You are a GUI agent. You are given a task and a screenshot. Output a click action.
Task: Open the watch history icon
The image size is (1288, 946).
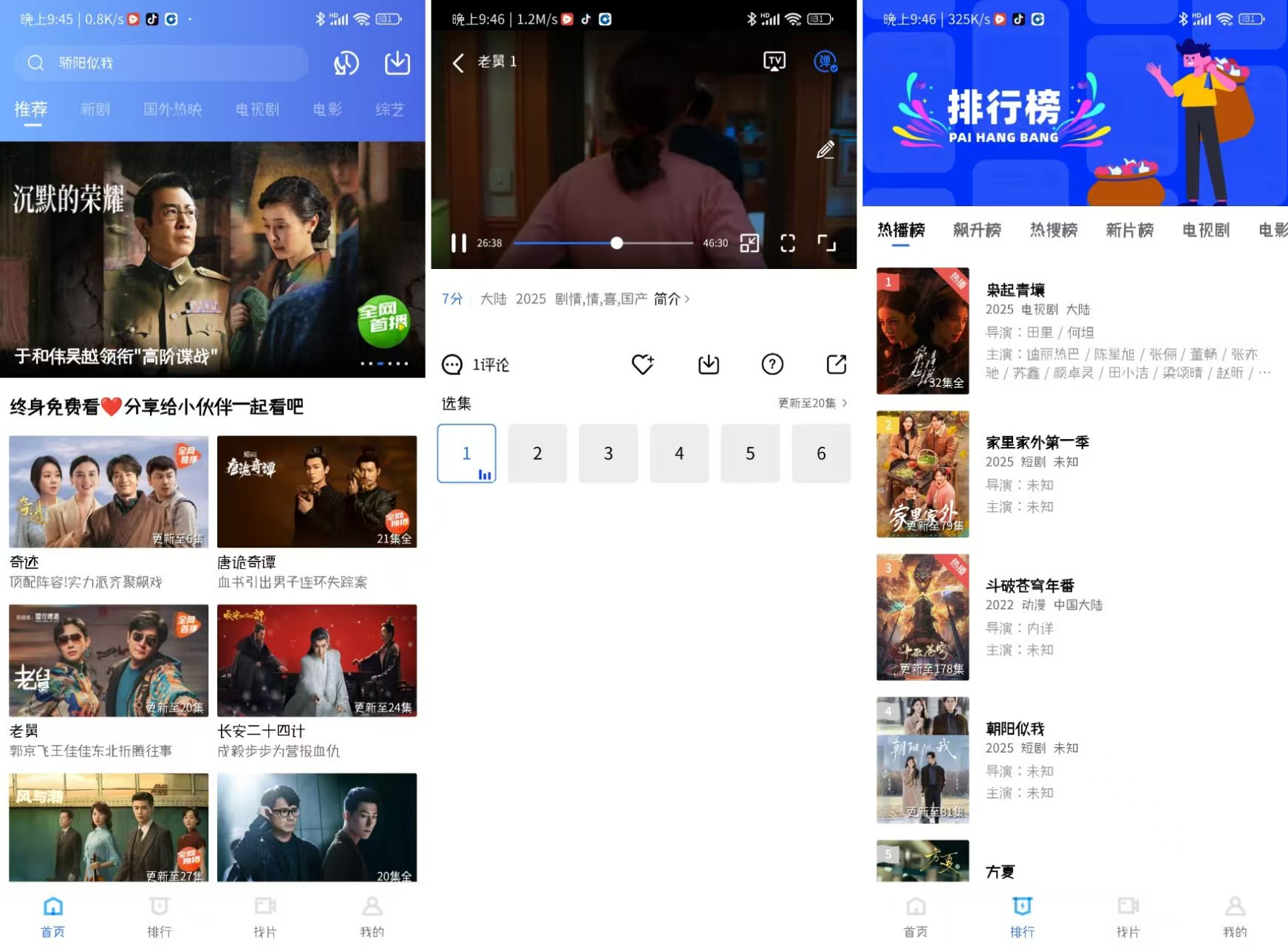(x=346, y=64)
